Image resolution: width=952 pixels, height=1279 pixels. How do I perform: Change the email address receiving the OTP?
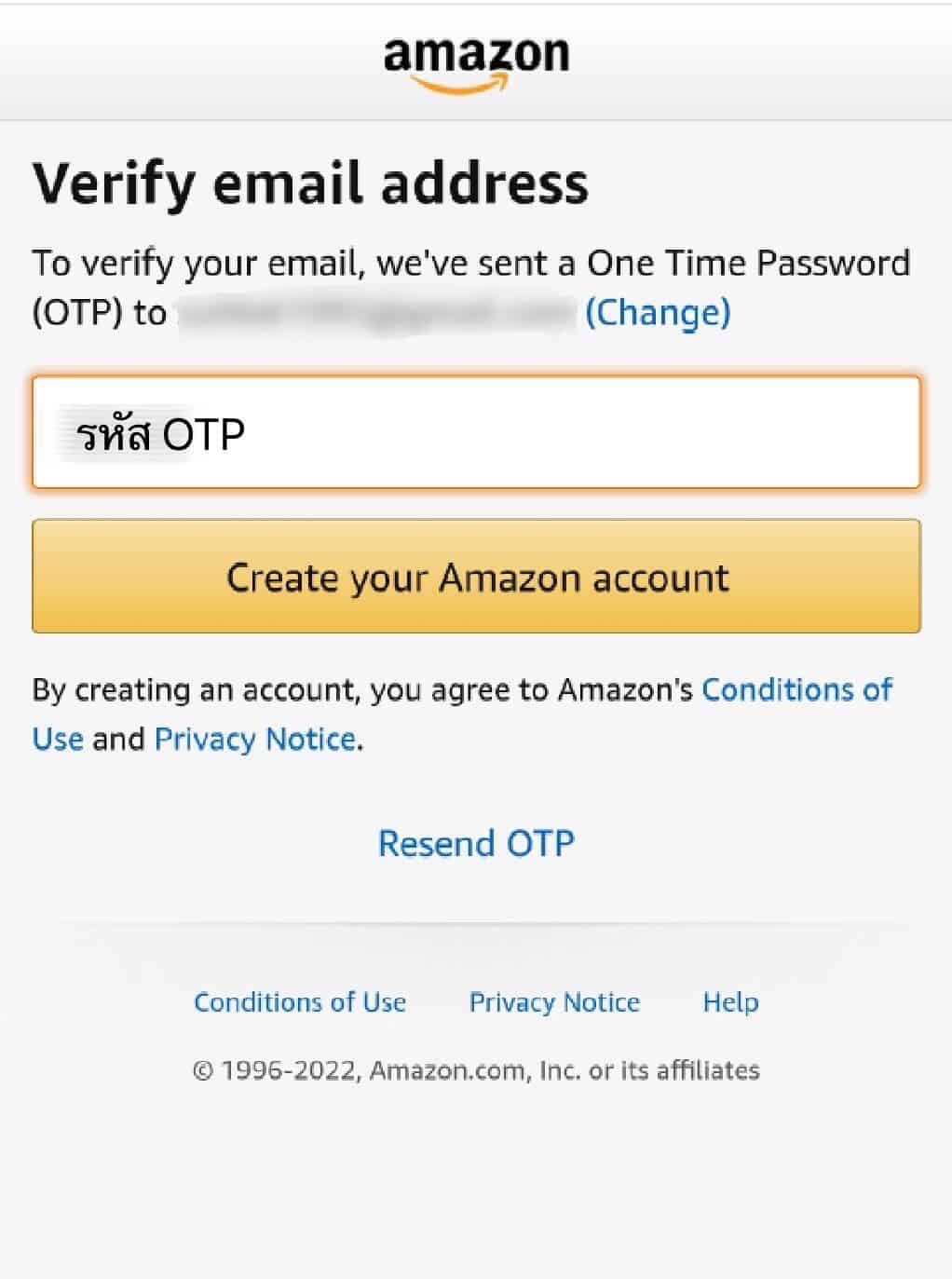658,312
